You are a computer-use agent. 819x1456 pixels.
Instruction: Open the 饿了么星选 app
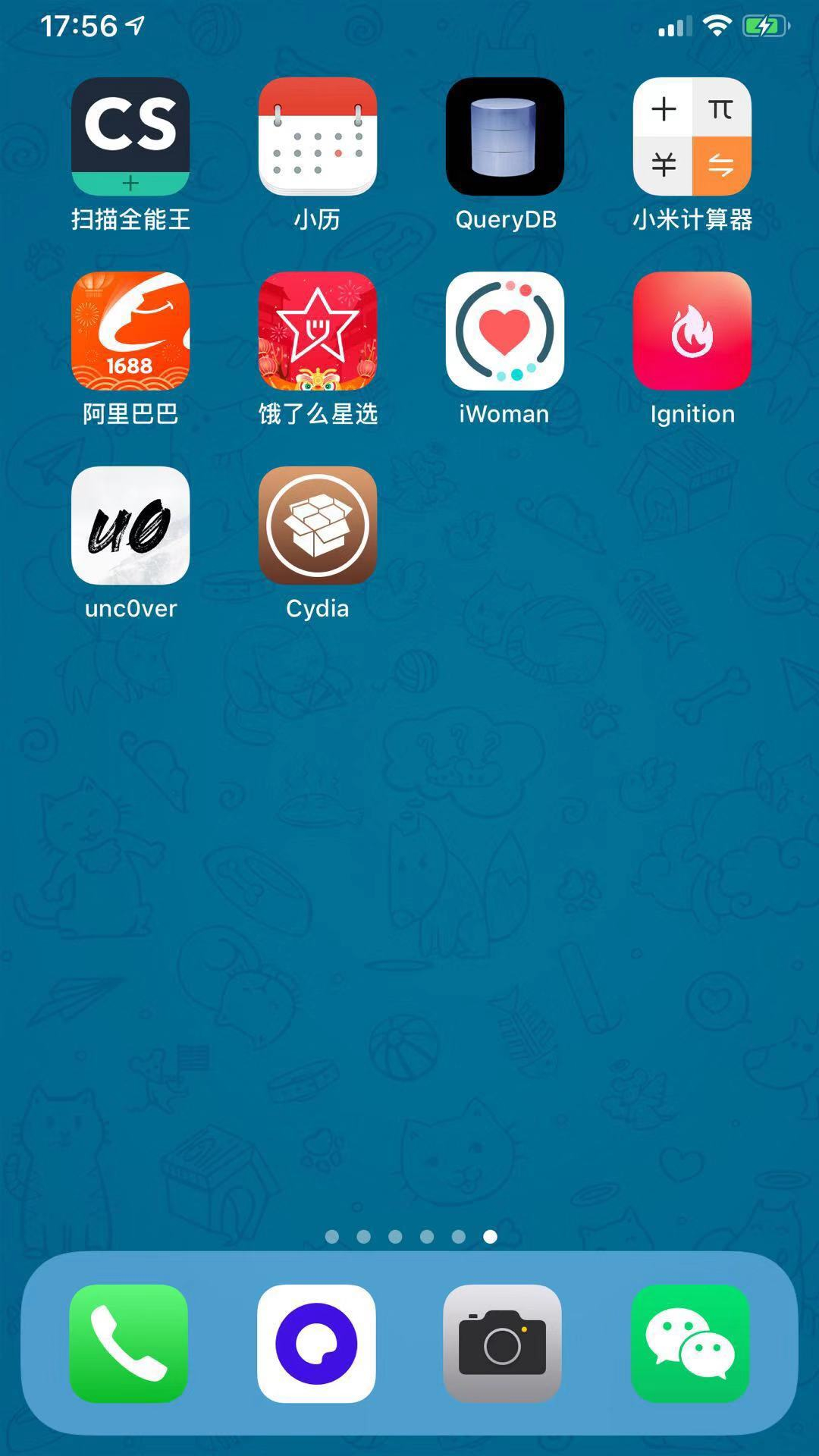pyautogui.click(x=318, y=331)
